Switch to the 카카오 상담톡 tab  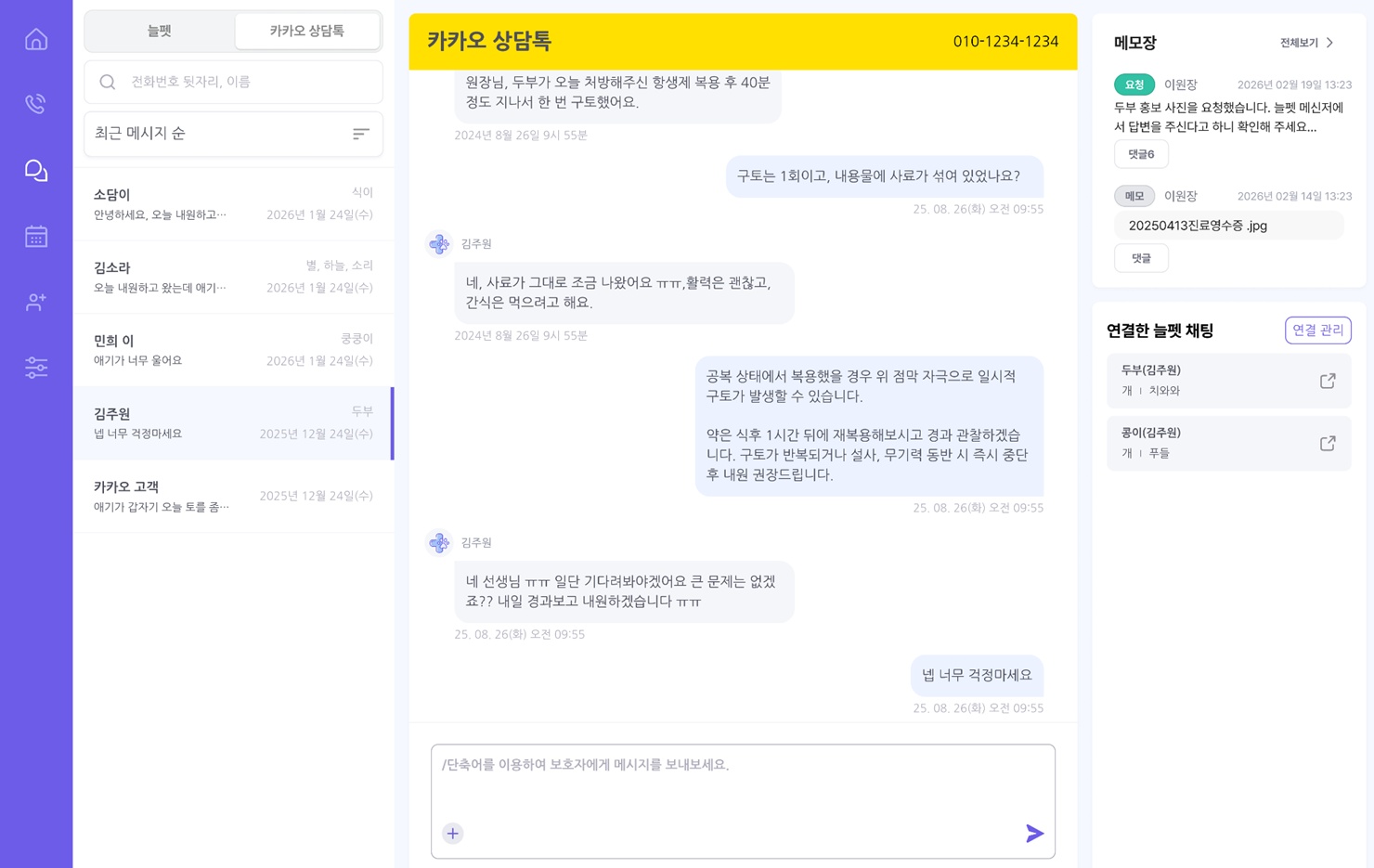pyautogui.click(x=306, y=31)
